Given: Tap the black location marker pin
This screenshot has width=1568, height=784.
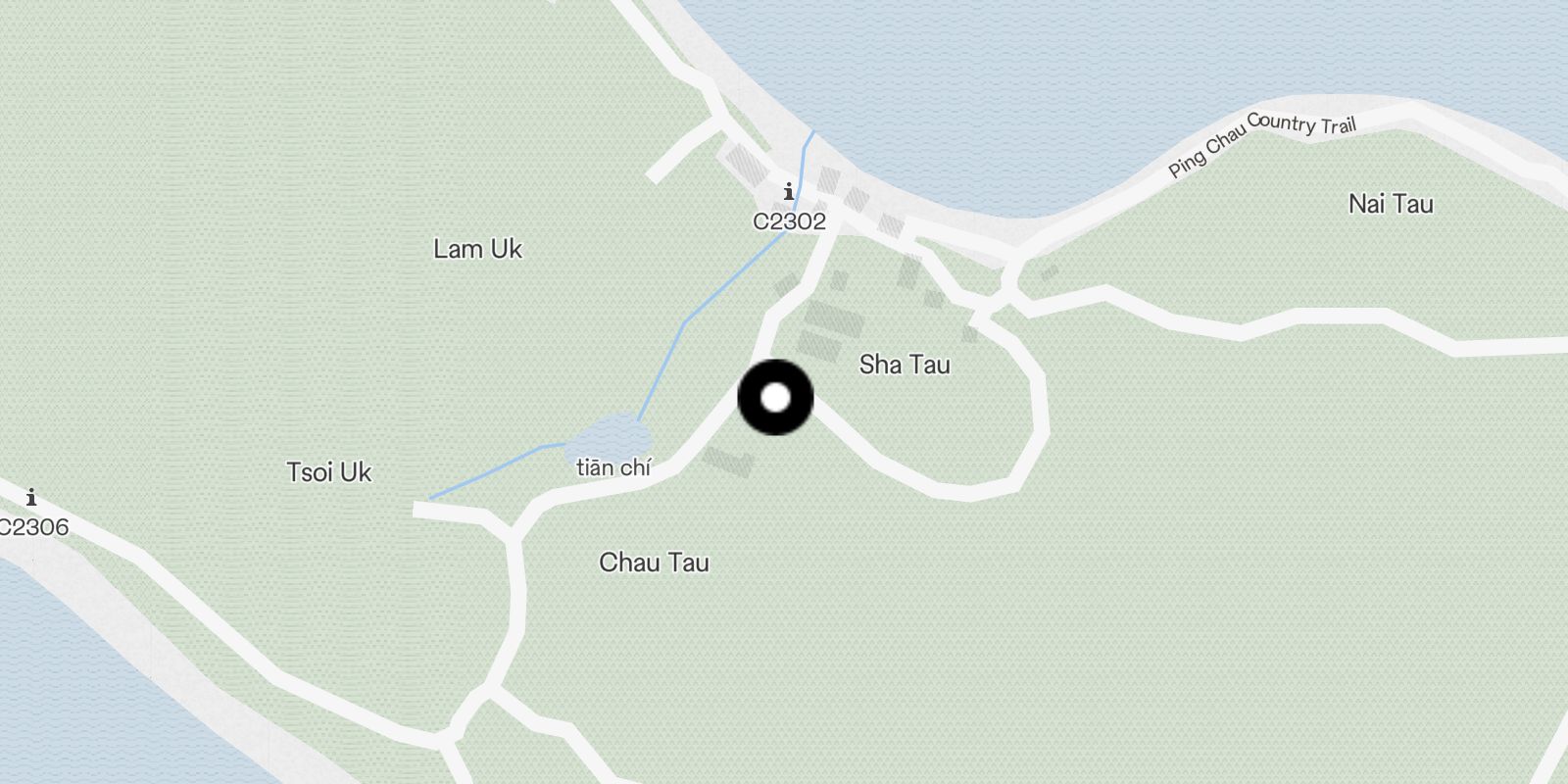Looking at the screenshot, I should [x=775, y=398].
